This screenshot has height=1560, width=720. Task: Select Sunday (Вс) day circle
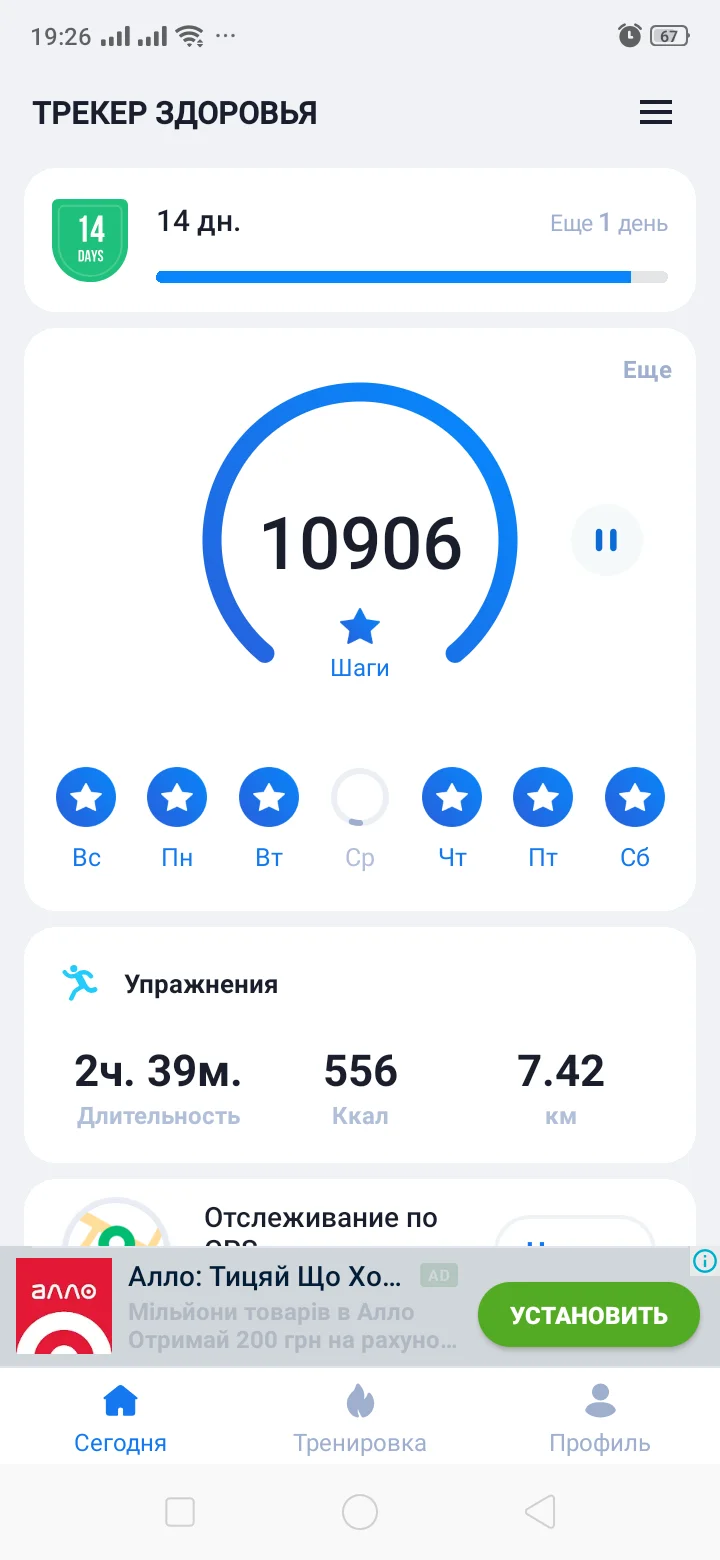pos(86,798)
